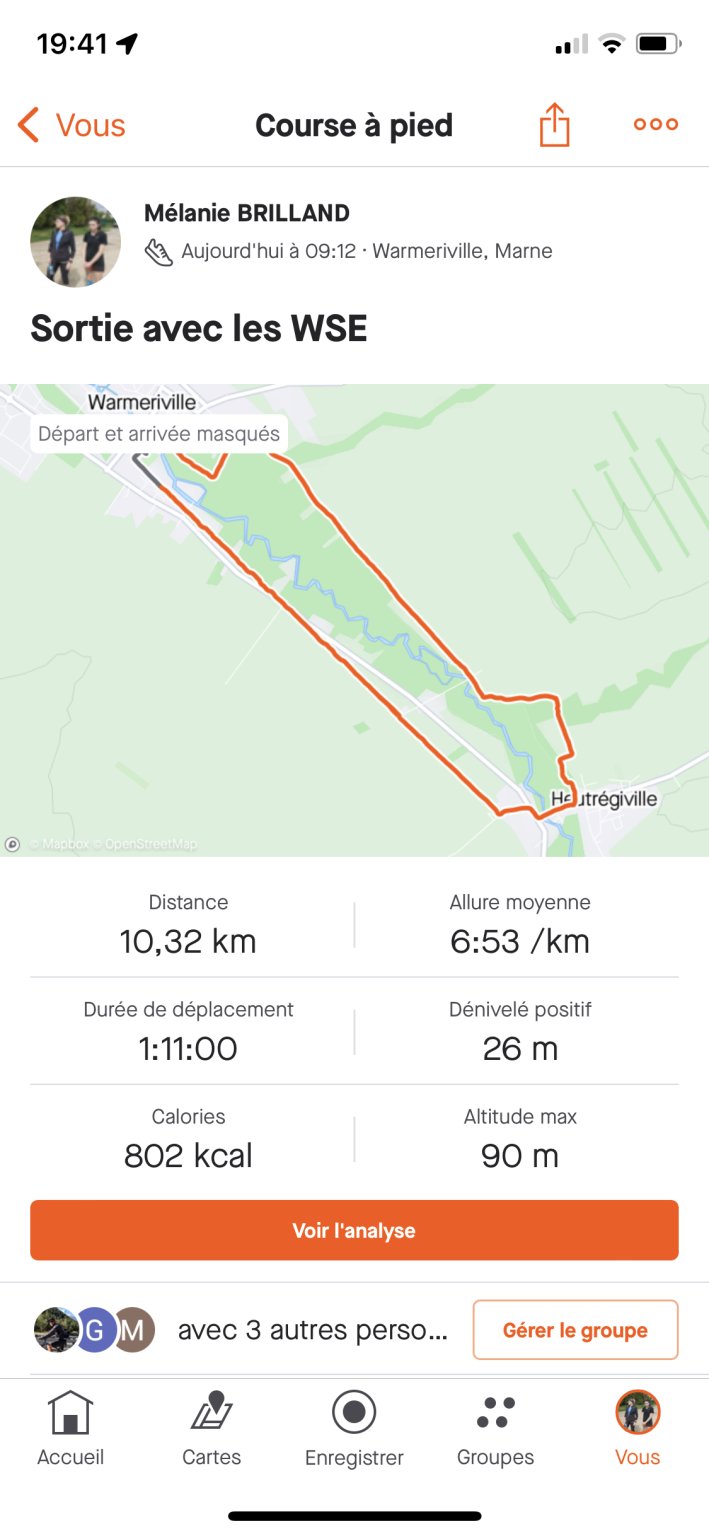Open the three-dot overflow menu

pyautogui.click(x=656, y=125)
